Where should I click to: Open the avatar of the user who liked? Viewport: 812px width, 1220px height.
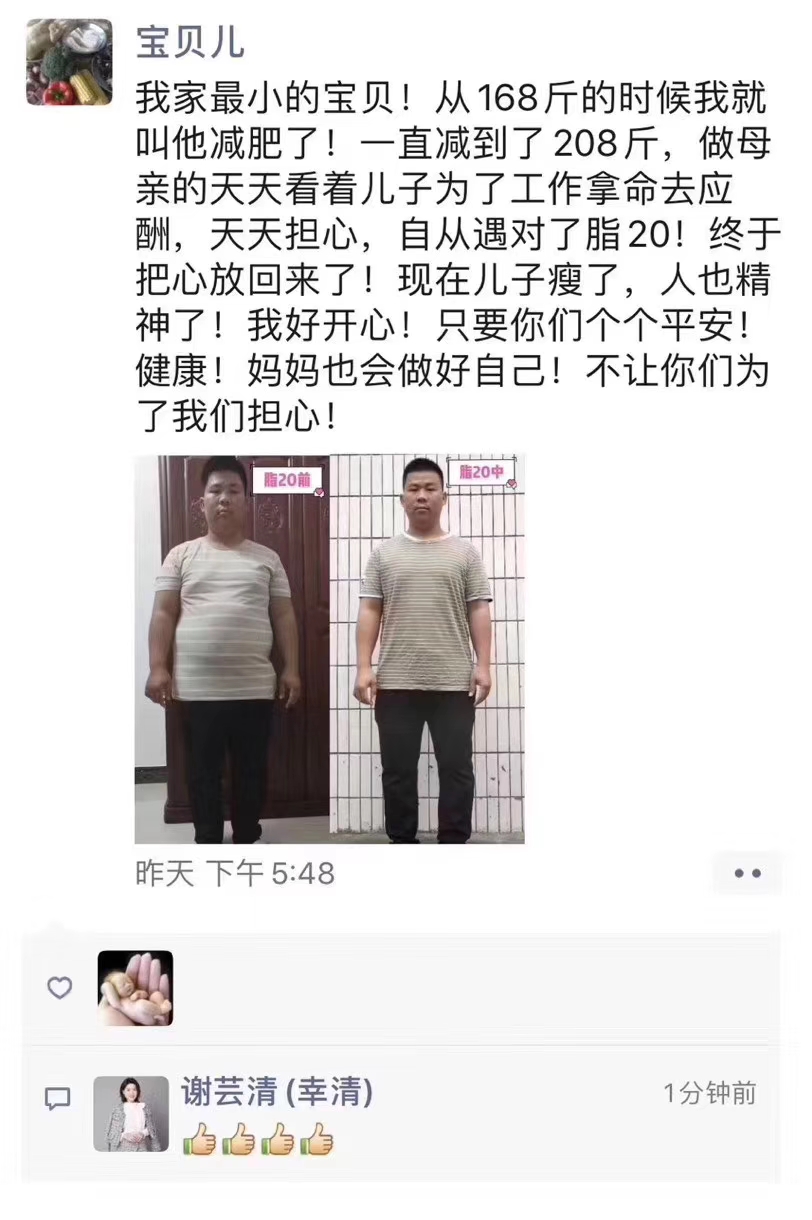135,988
